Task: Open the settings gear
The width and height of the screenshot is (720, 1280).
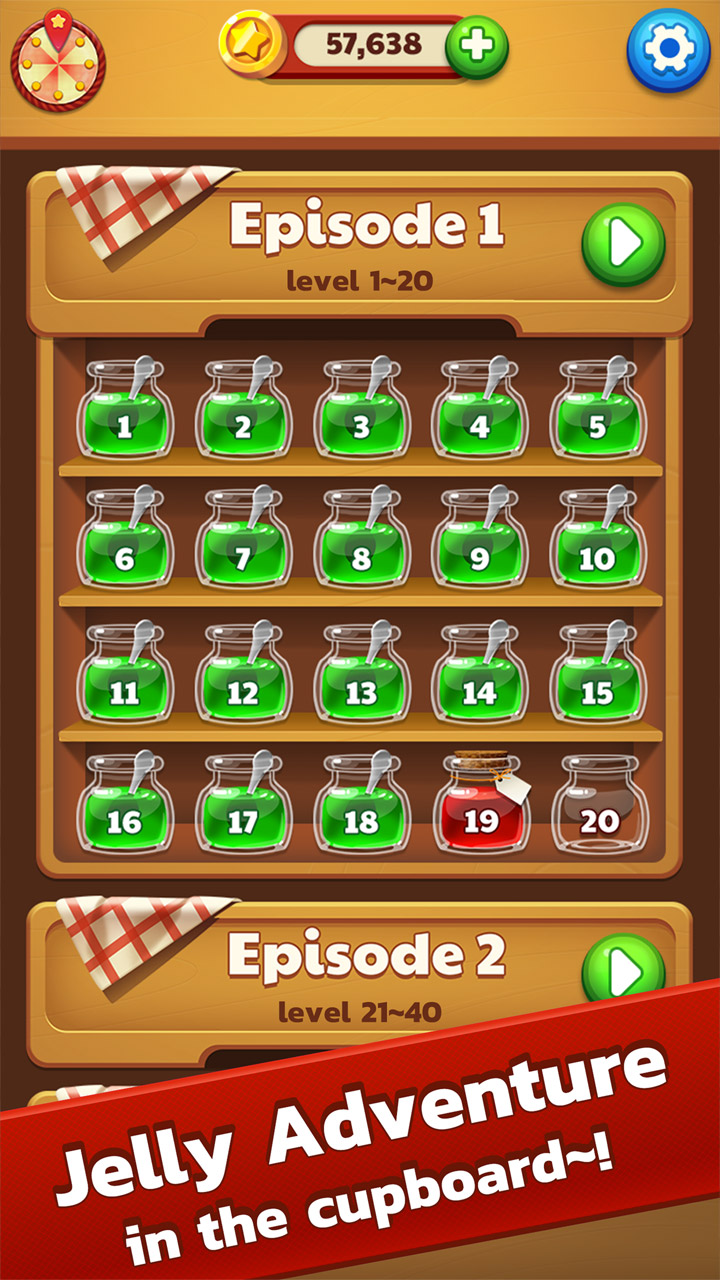Action: coord(668,50)
